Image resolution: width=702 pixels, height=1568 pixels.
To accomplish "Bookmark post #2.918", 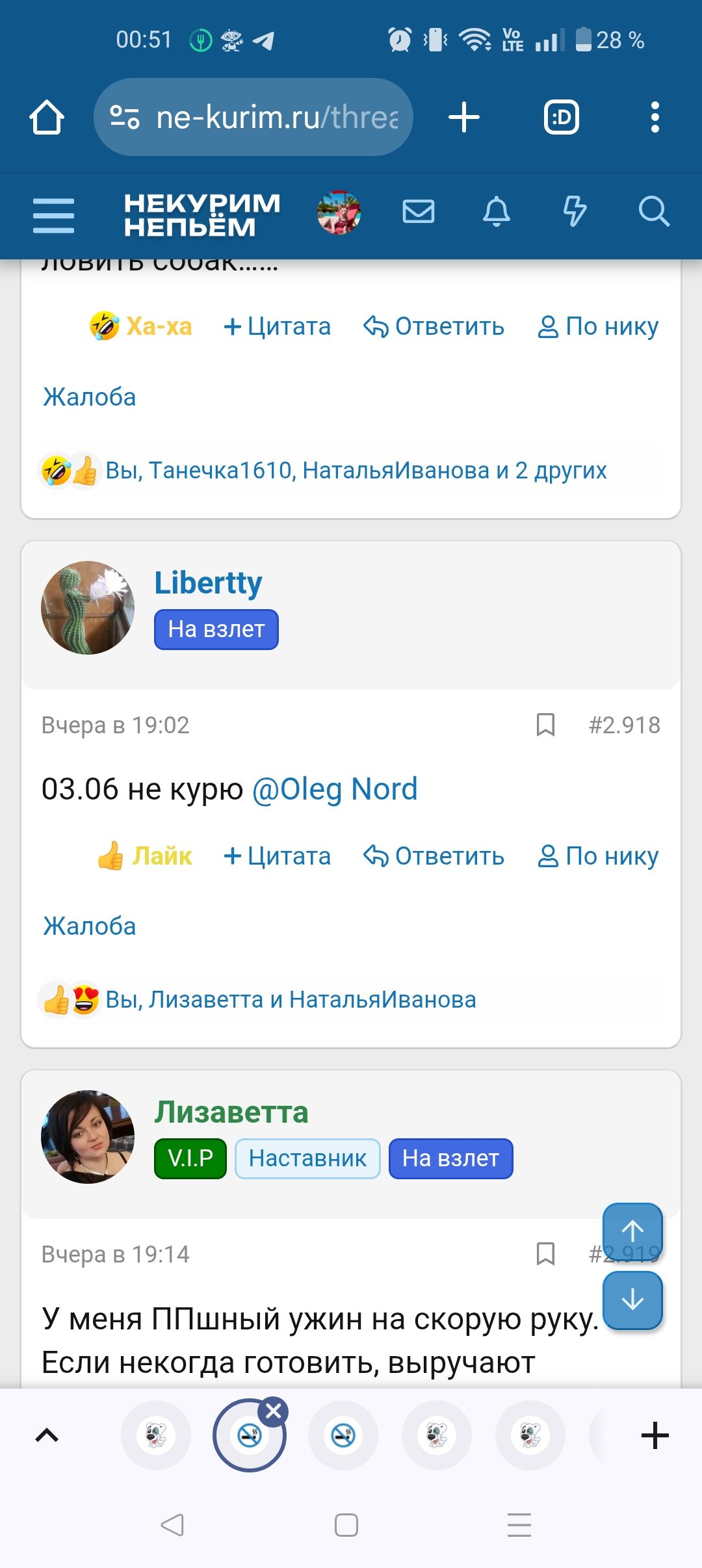I will pos(545,725).
